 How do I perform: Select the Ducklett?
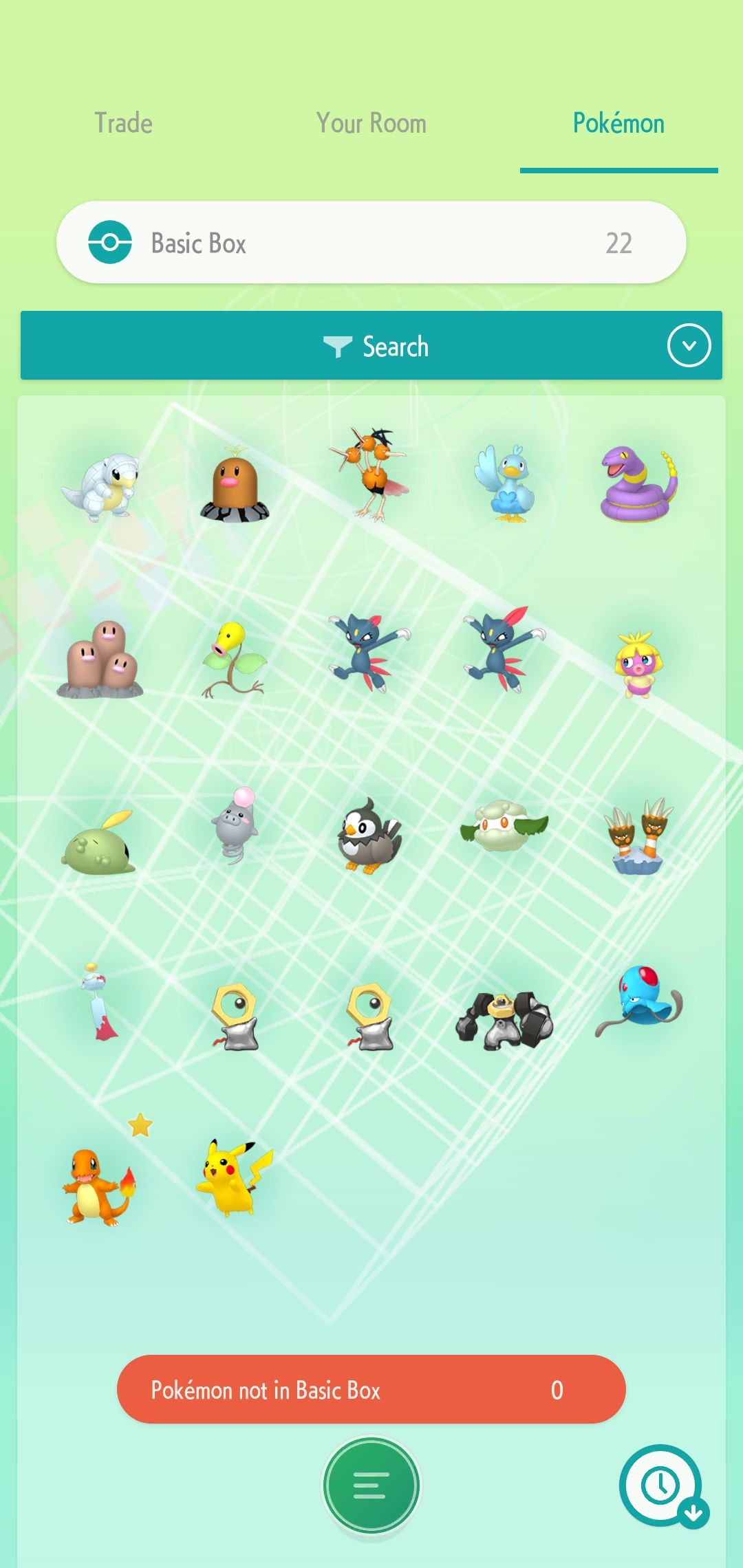point(506,484)
